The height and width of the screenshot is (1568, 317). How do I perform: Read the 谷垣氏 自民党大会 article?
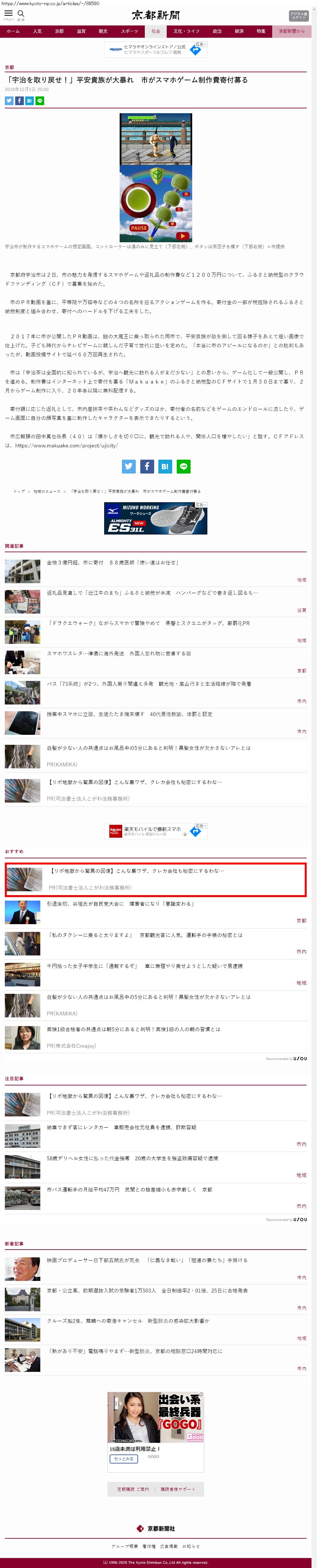point(121,903)
